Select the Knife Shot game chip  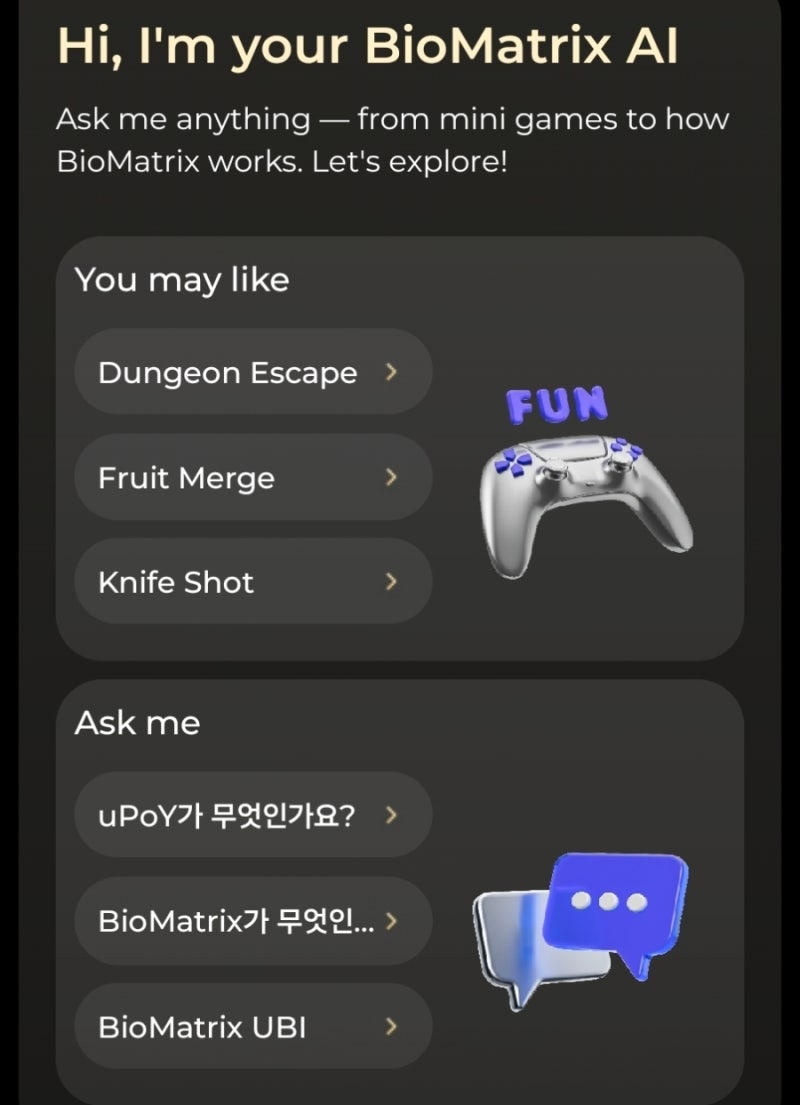click(x=253, y=581)
